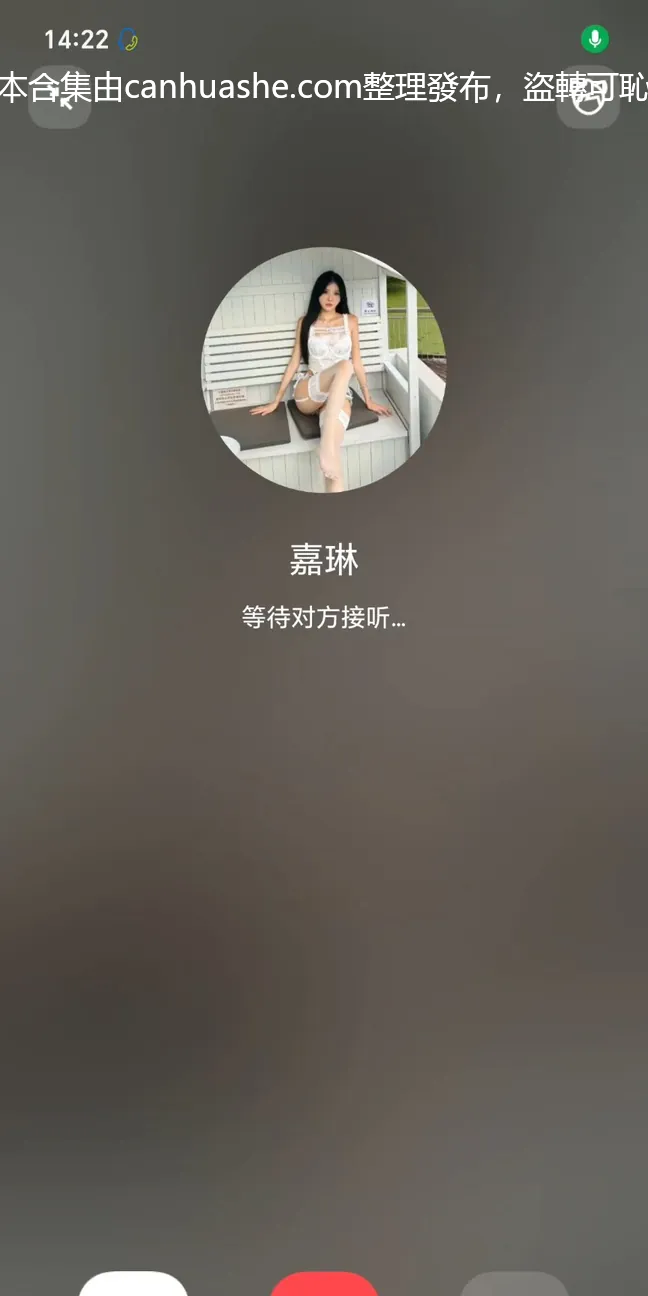Hang up with the red button
Image resolution: width=648 pixels, height=1296 pixels.
324,1284
